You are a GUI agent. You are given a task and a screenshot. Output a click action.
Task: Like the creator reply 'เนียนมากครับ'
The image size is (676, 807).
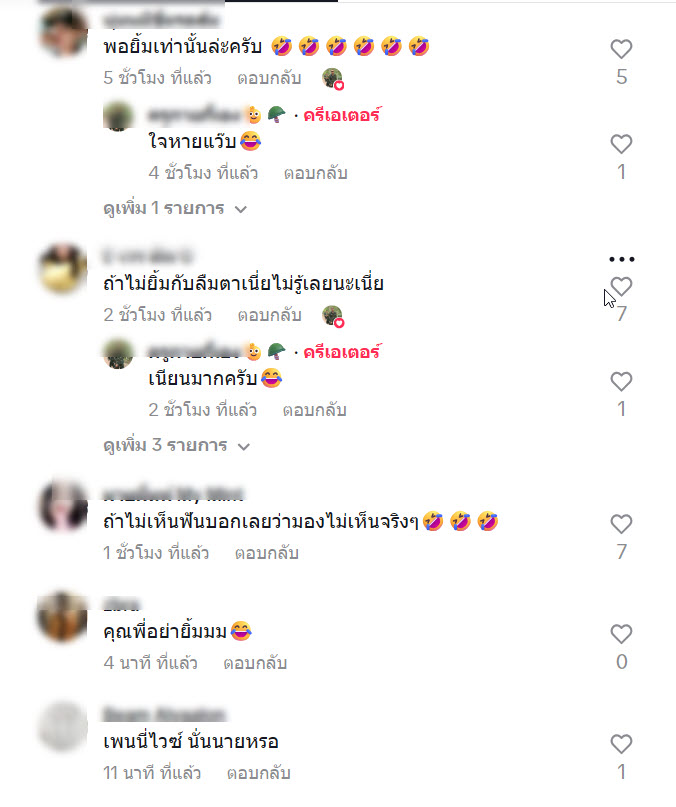[621, 381]
